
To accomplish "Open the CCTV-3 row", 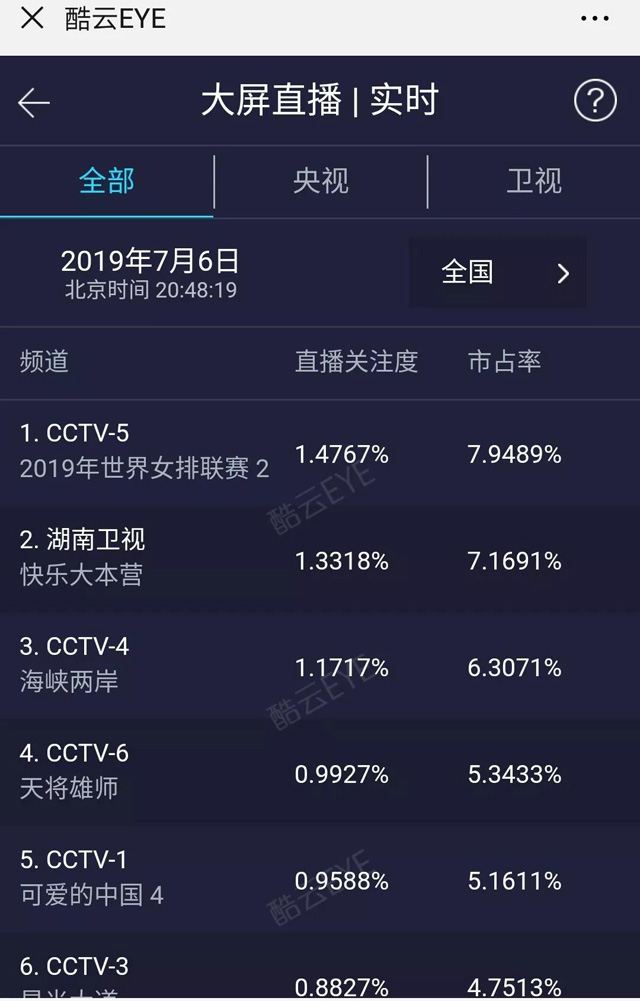I will tap(320, 974).
